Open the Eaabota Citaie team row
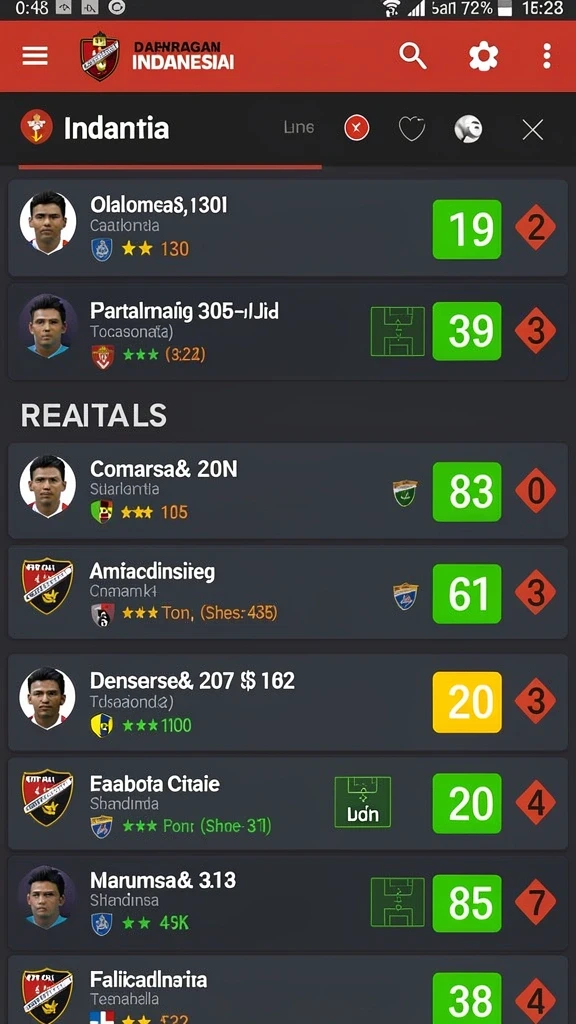Screen dimensions: 576x1024 [x=287, y=804]
